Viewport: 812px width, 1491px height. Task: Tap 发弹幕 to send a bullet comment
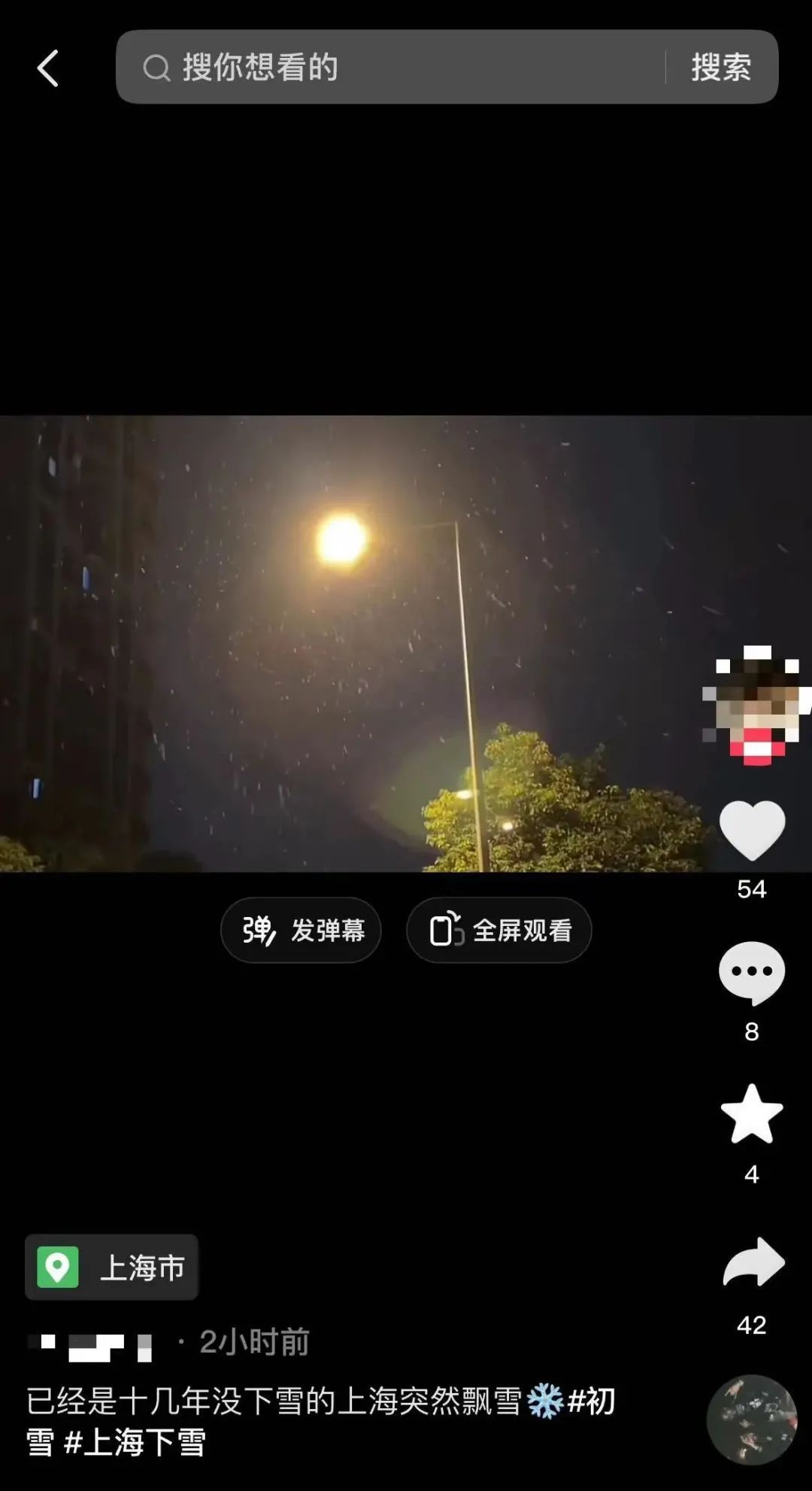(301, 930)
